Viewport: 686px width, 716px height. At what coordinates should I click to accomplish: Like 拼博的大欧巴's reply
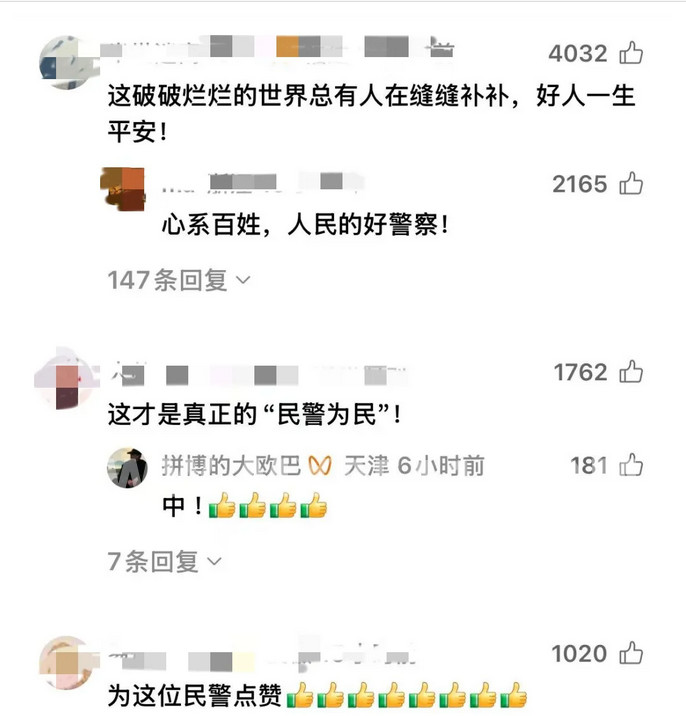click(631, 465)
